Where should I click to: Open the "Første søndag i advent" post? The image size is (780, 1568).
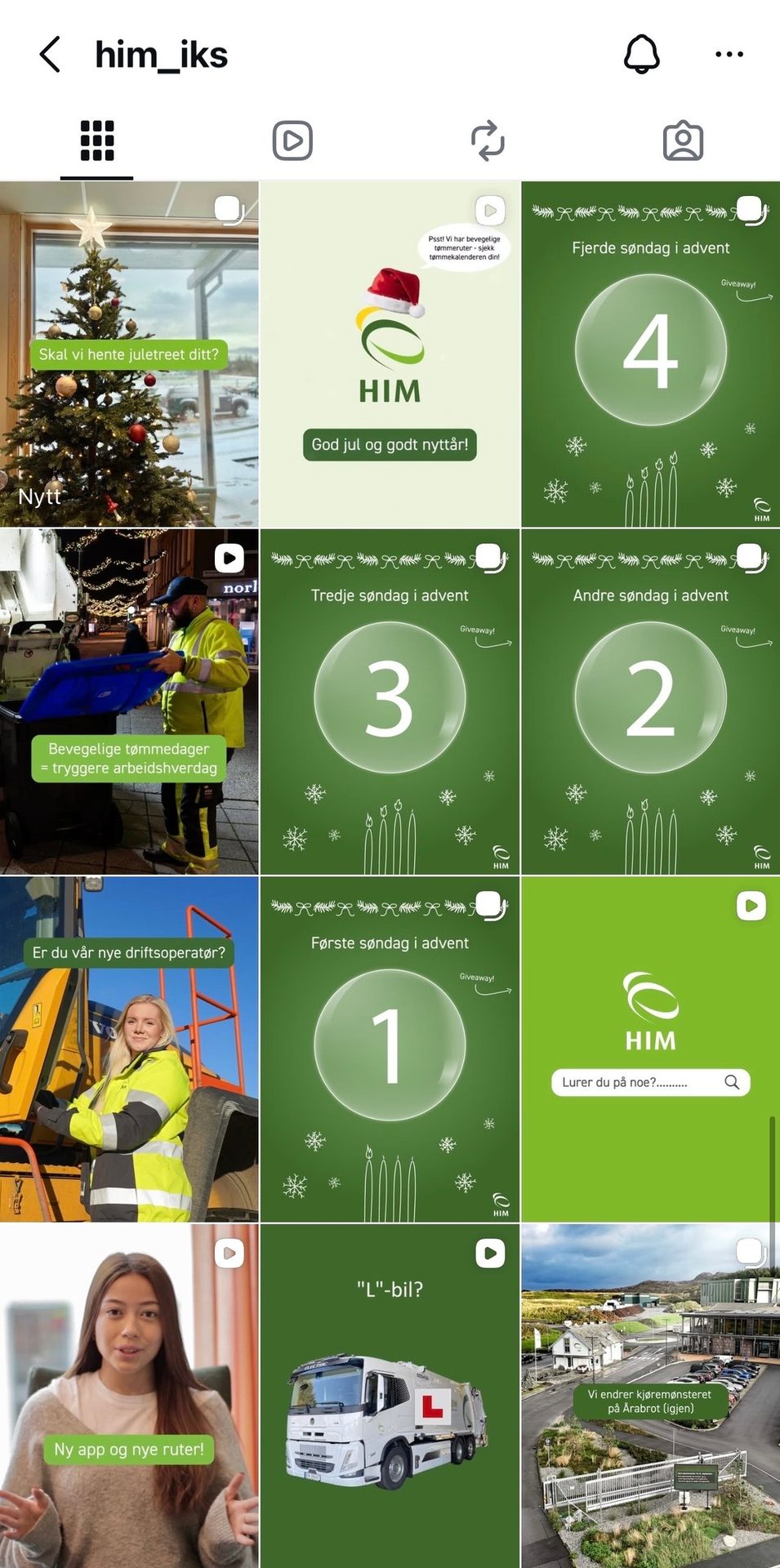390,1049
